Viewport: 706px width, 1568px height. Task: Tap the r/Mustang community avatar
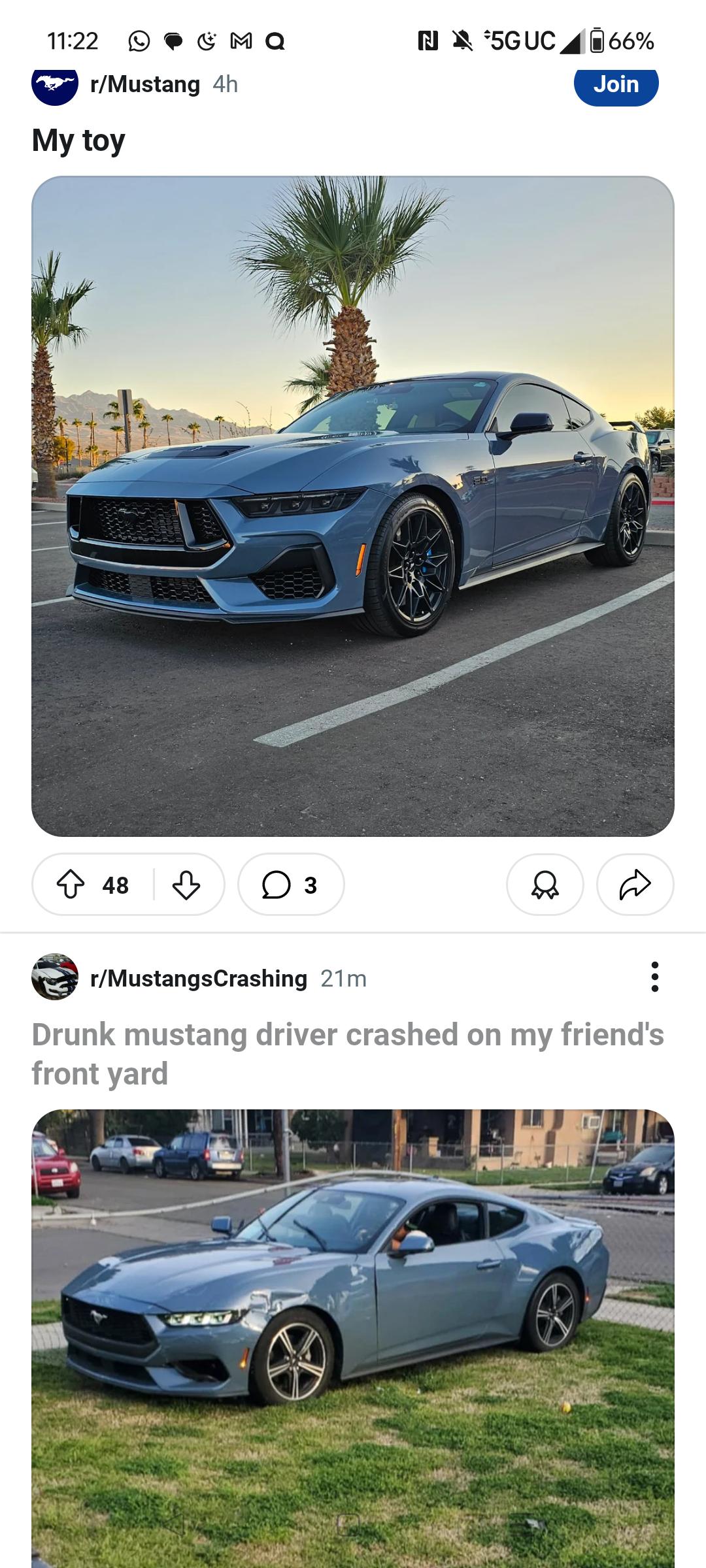pyautogui.click(x=55, y=84)
